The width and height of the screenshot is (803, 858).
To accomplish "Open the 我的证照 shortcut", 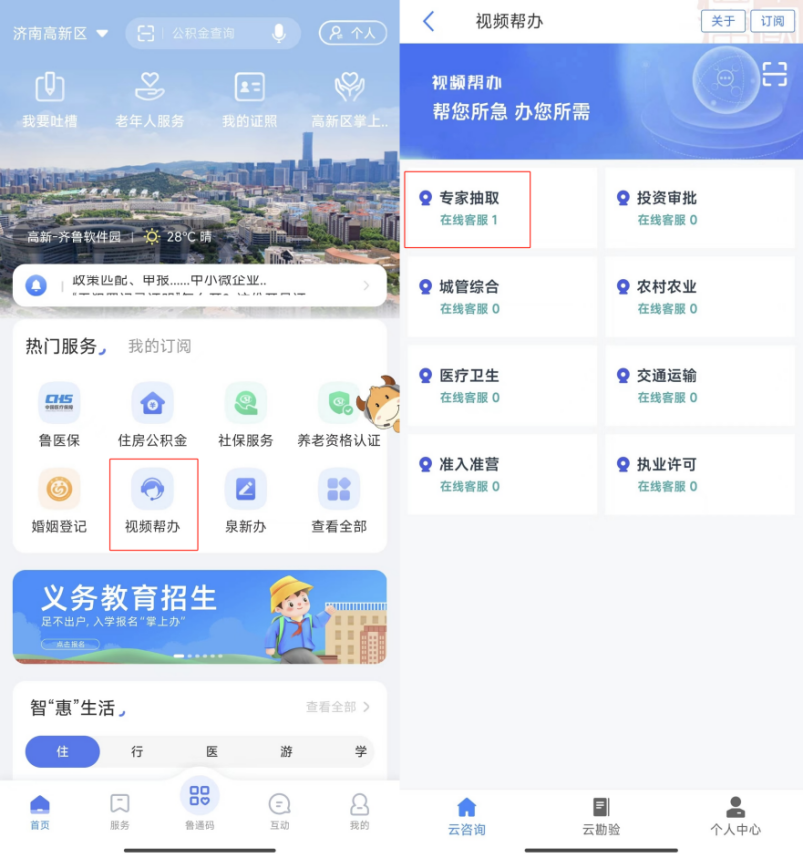I will tap(249, 99).
